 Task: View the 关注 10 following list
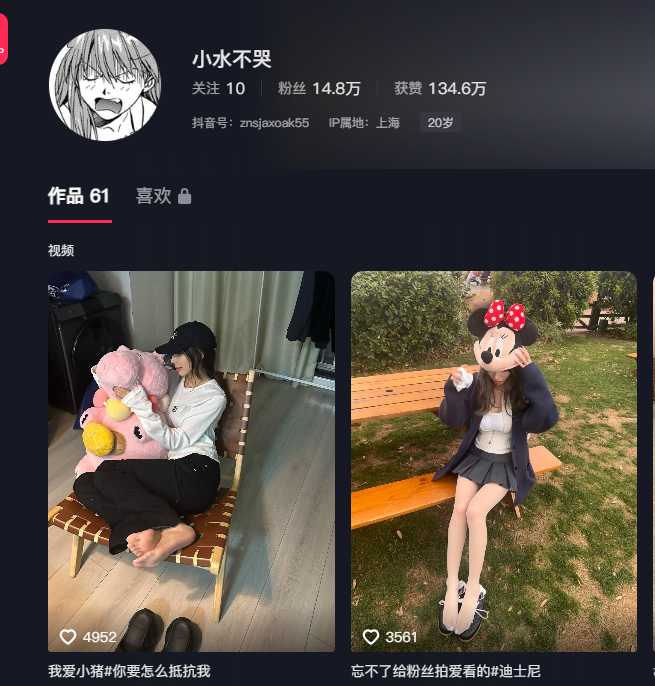[218, 89]
